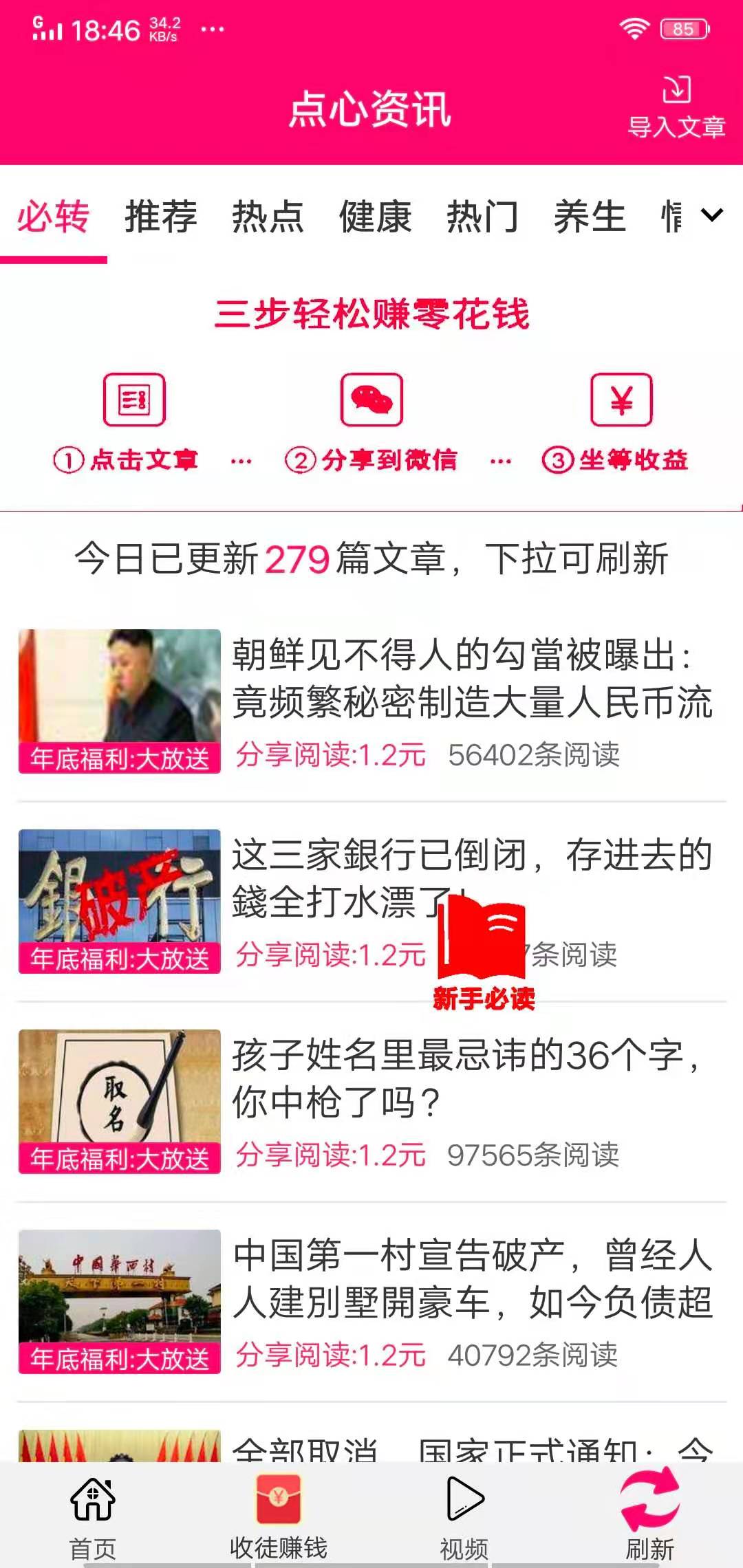
Task: Open the 推荐 tab
Action: tap(160, 217)
